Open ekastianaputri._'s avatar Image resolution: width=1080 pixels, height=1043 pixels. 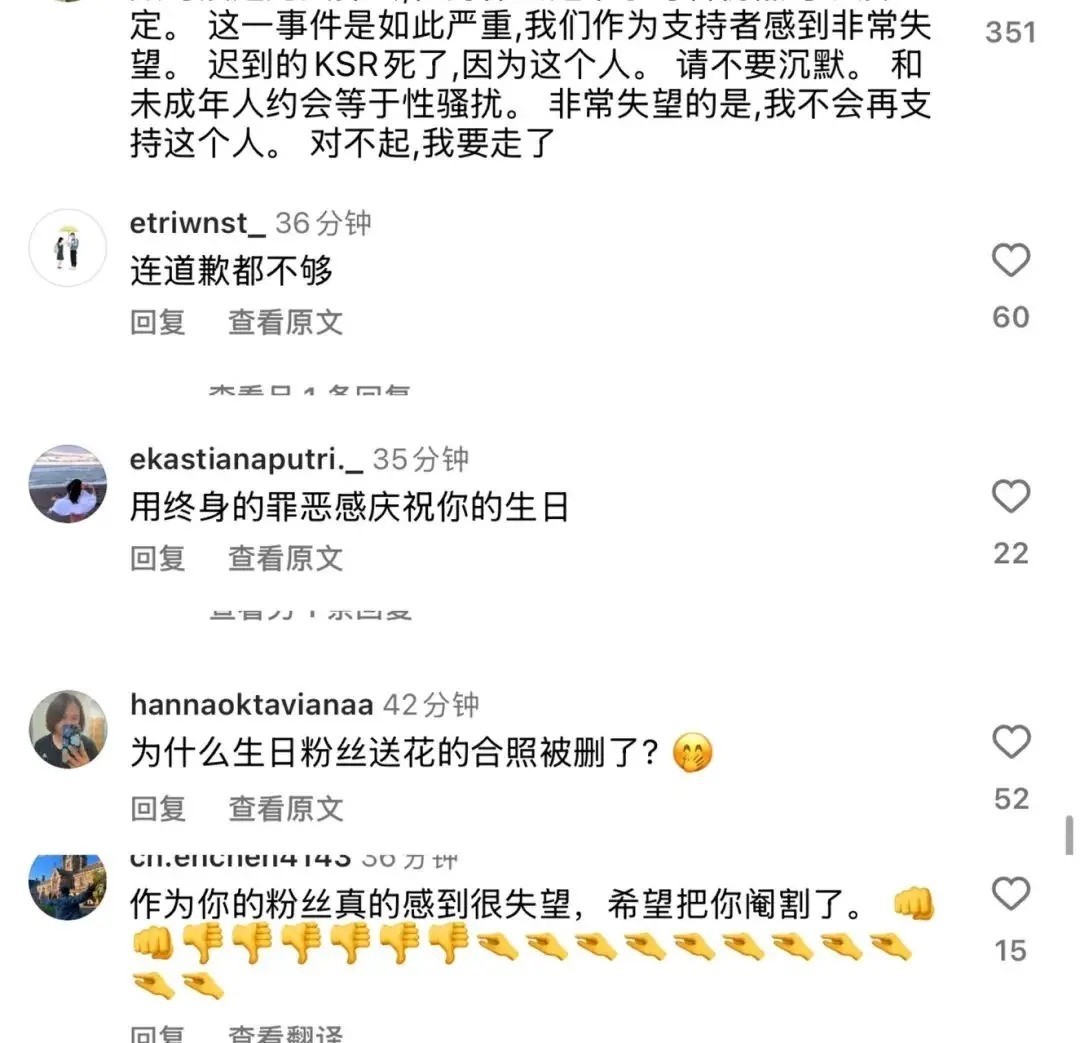(x=68, y=484)
